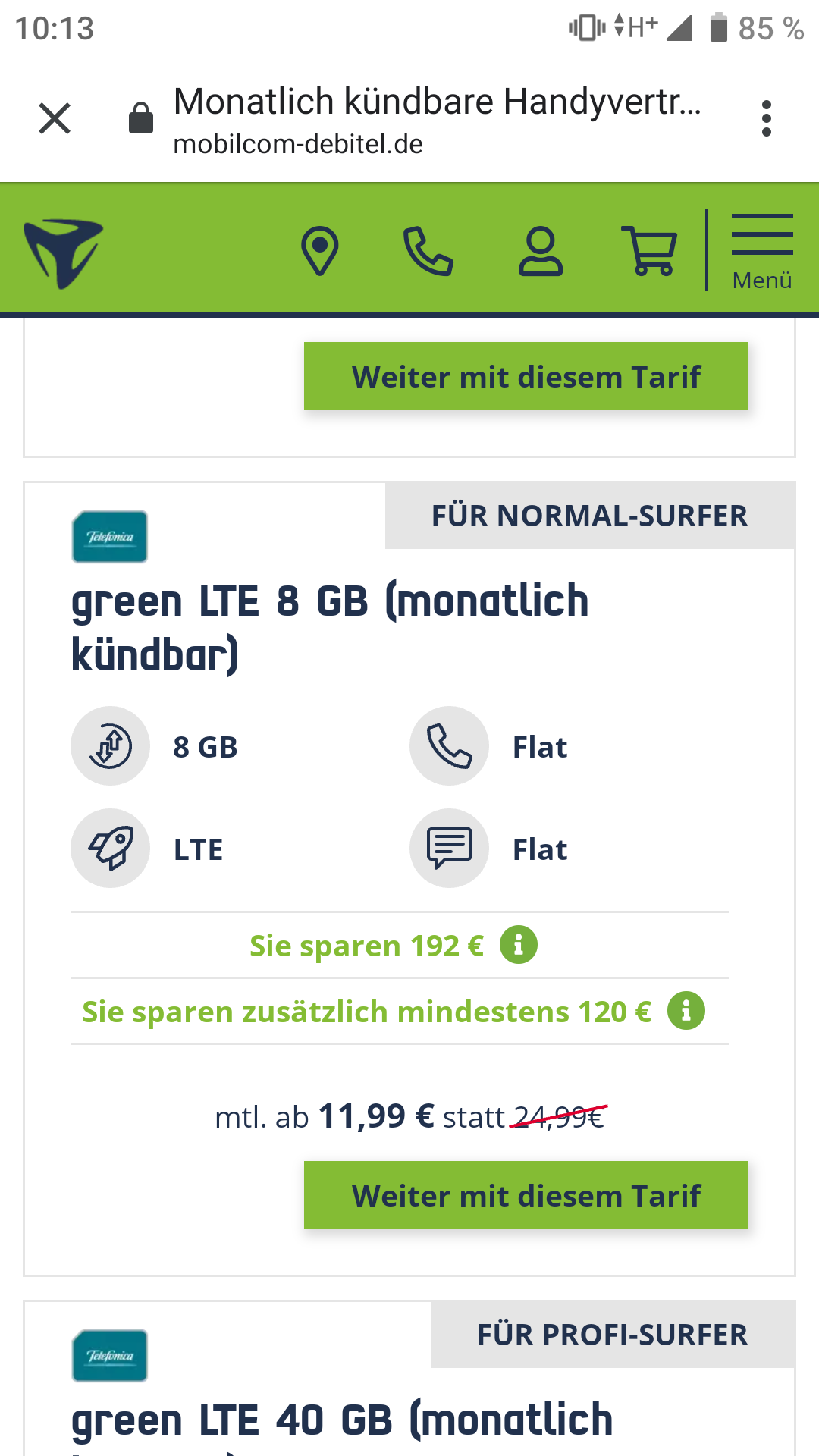The image size is (819, 1456).
Task: Open the user account icon
Action: [541, 251]
